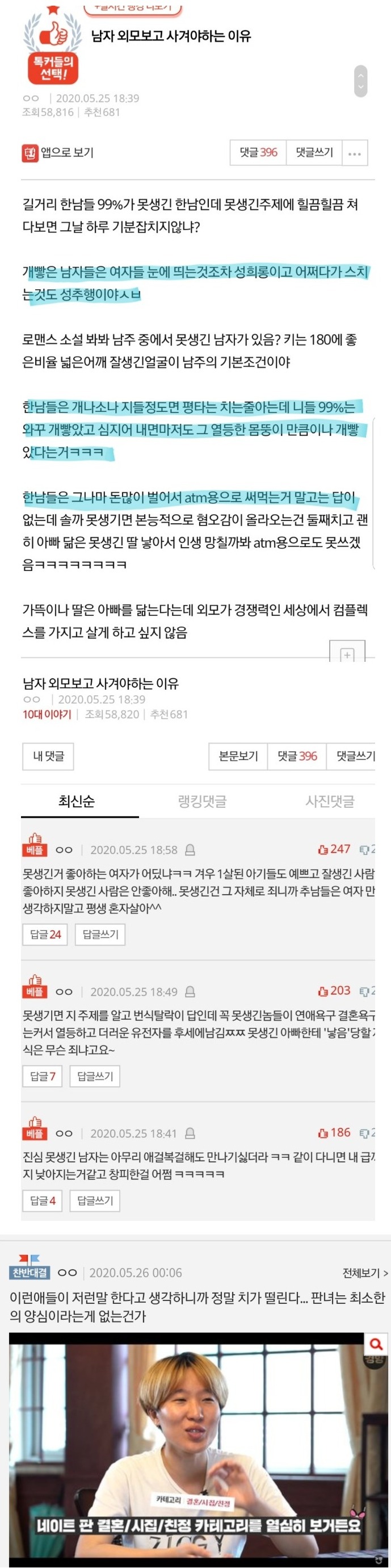Open the 24 replies under the 18:58 comment
Viewport: 391px width, 1568px height.
pos(45,935)
